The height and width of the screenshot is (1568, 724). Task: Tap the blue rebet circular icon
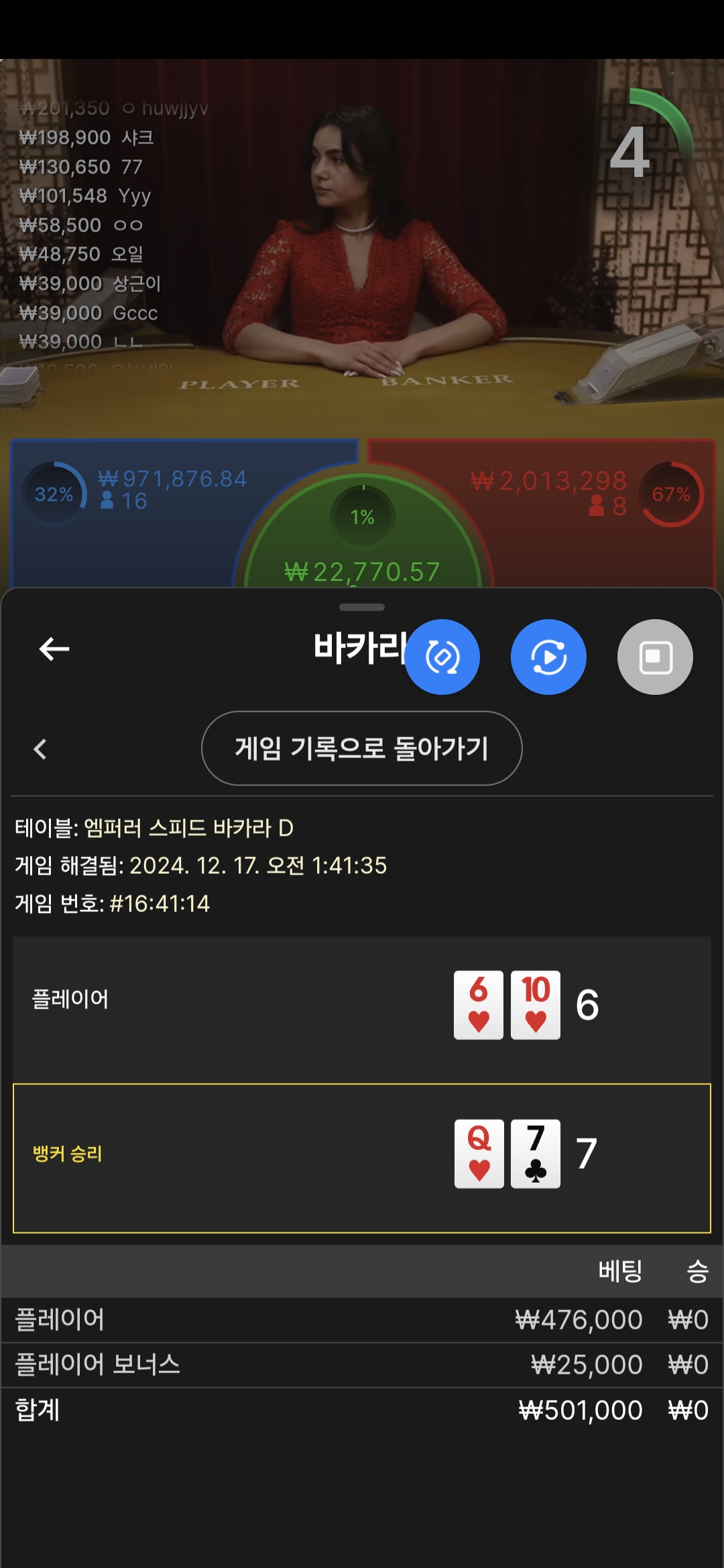tap(442, 657)
